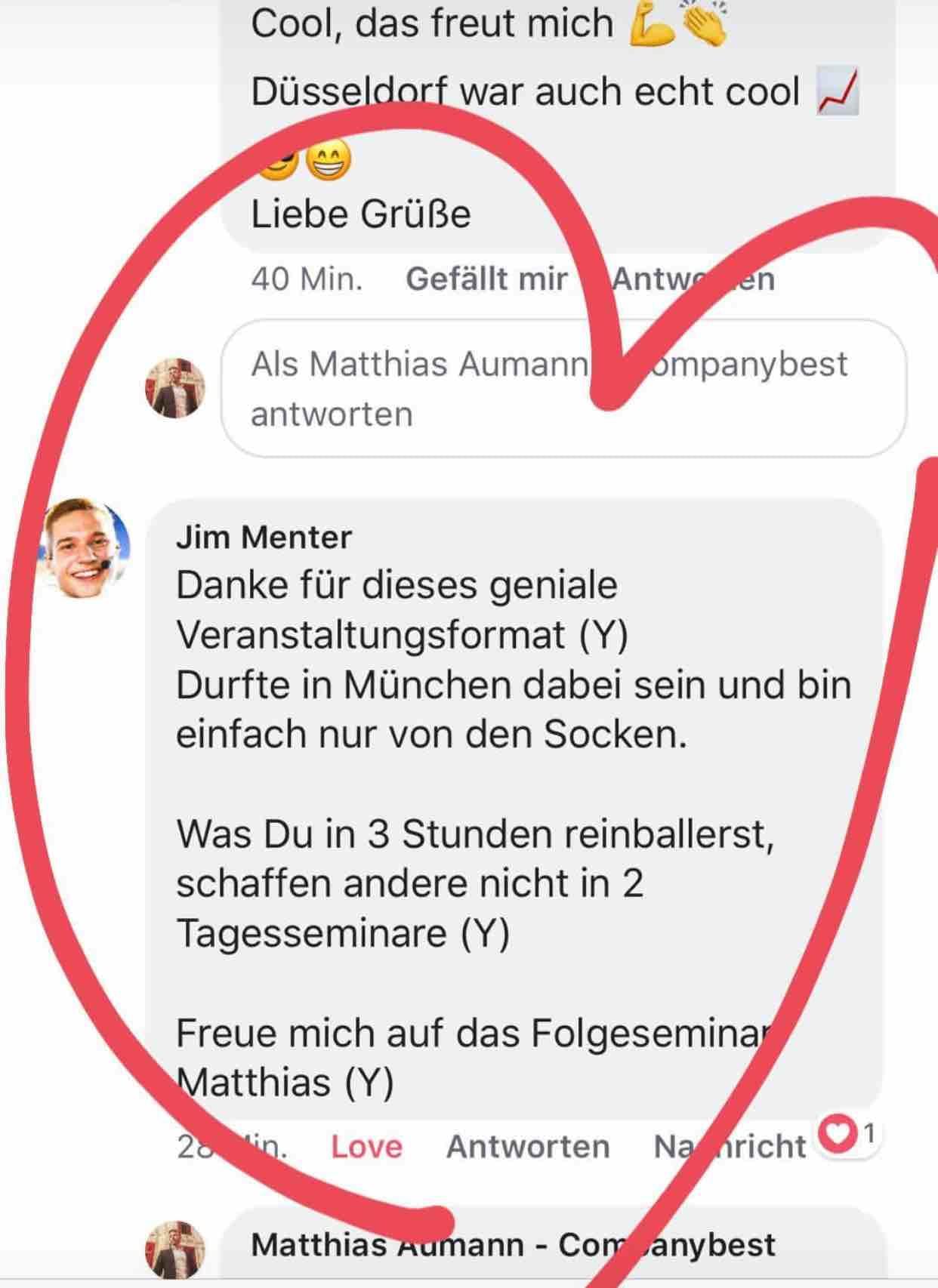The height and width of the screenshot is (1288, 938).
Task: Toggle the Love reaction on Jim Menter's comment
Action: (366, 1146)
